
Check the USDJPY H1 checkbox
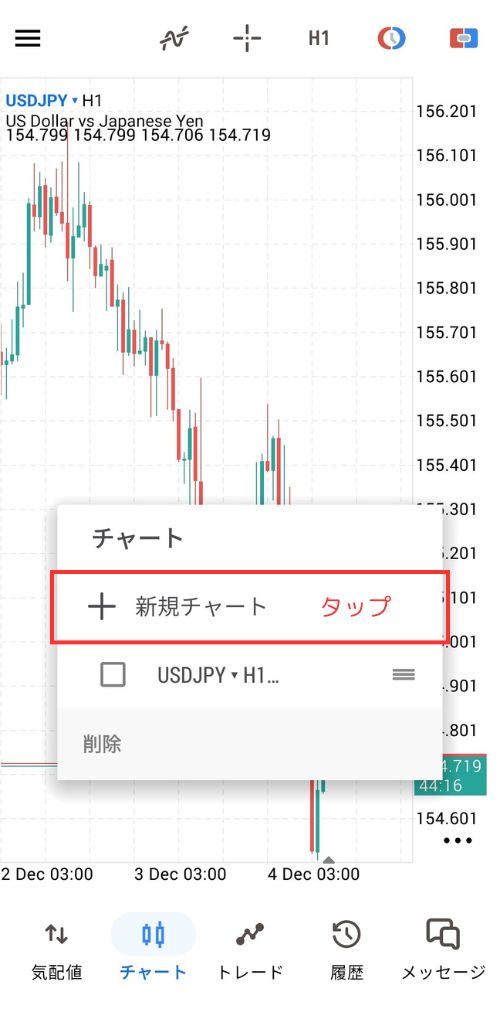tap(113, 675)
